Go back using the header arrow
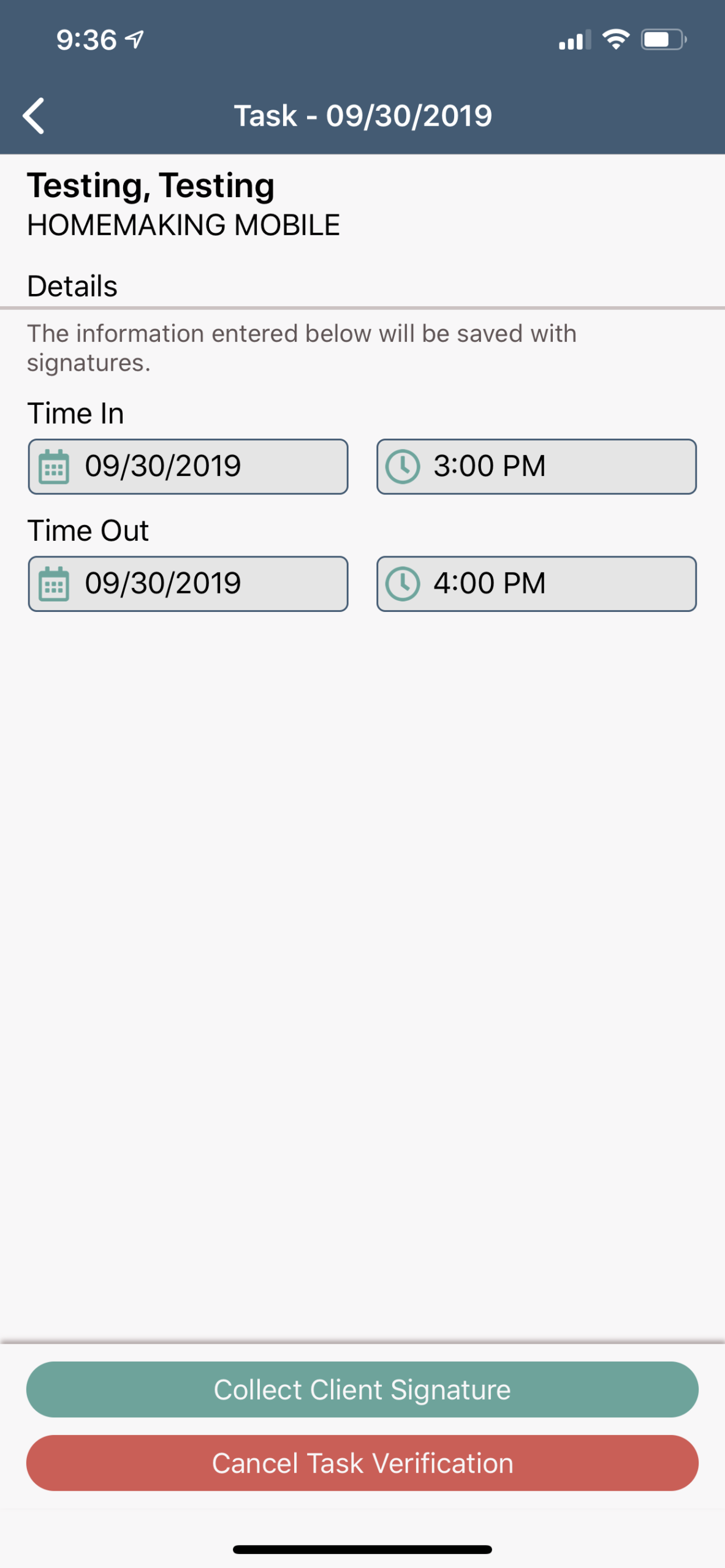This screenshot has height=1568, width=725. (x=34, y=115)
